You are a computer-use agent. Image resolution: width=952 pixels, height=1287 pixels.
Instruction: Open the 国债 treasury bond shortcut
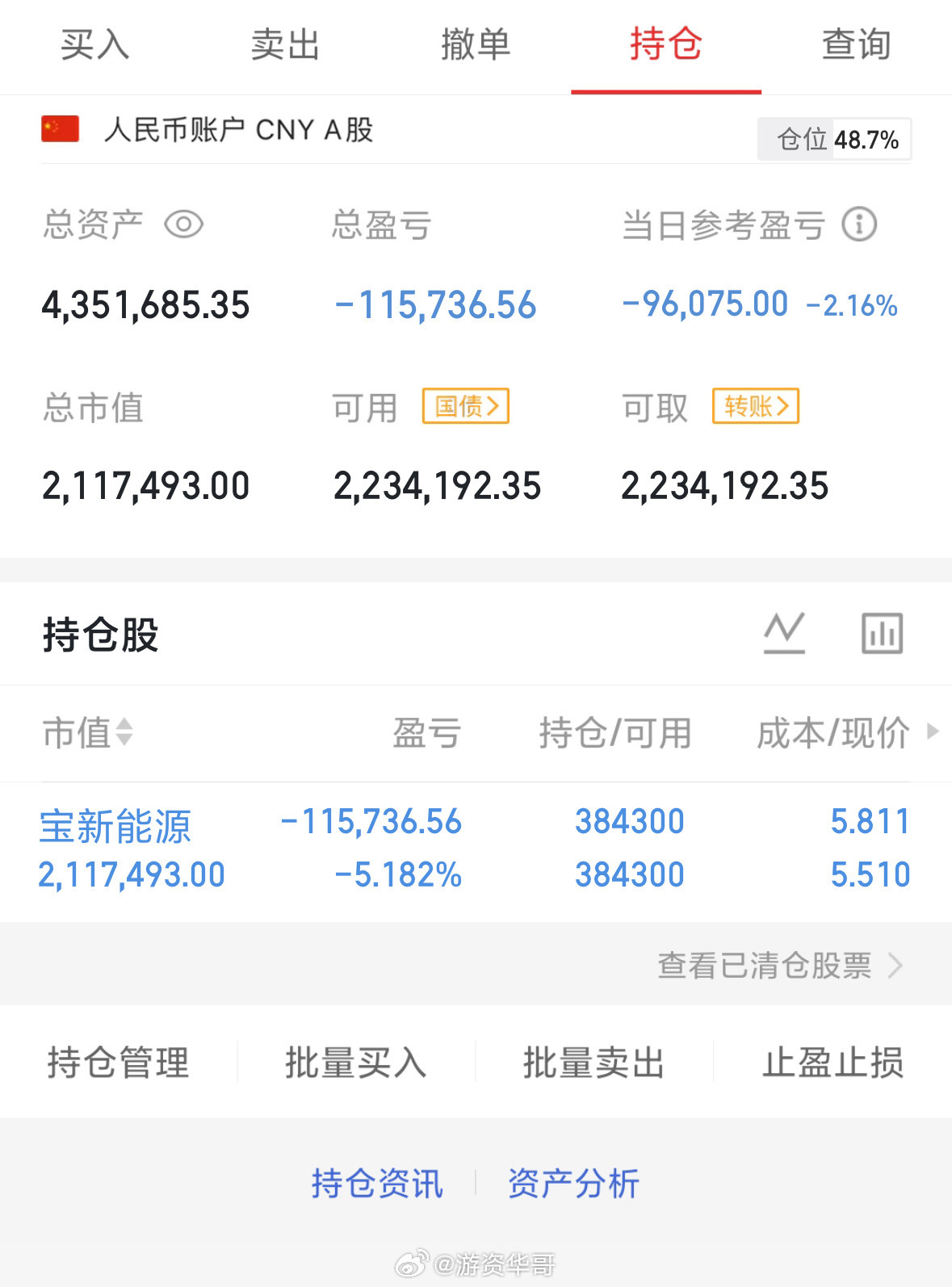(466, 406)
